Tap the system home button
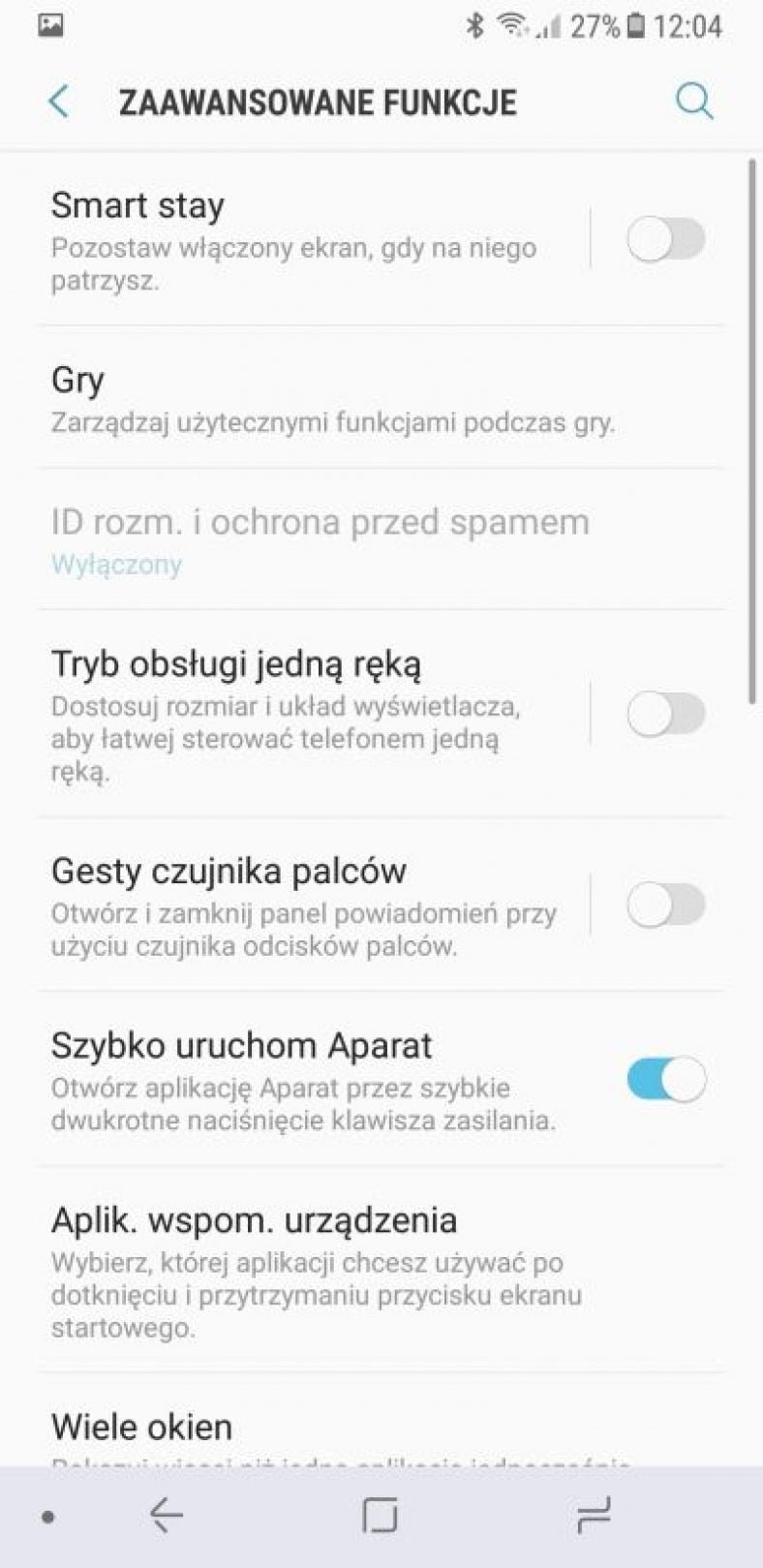The width and height of the screenshot is (763, 1568). tap(380, 1515)
